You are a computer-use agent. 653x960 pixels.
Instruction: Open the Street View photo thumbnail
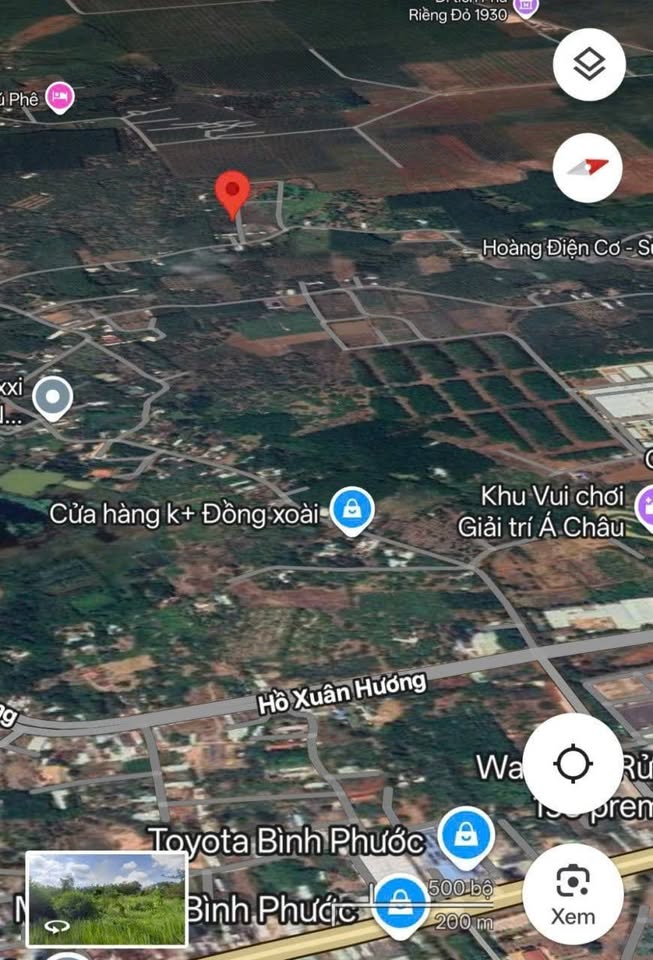105,899
